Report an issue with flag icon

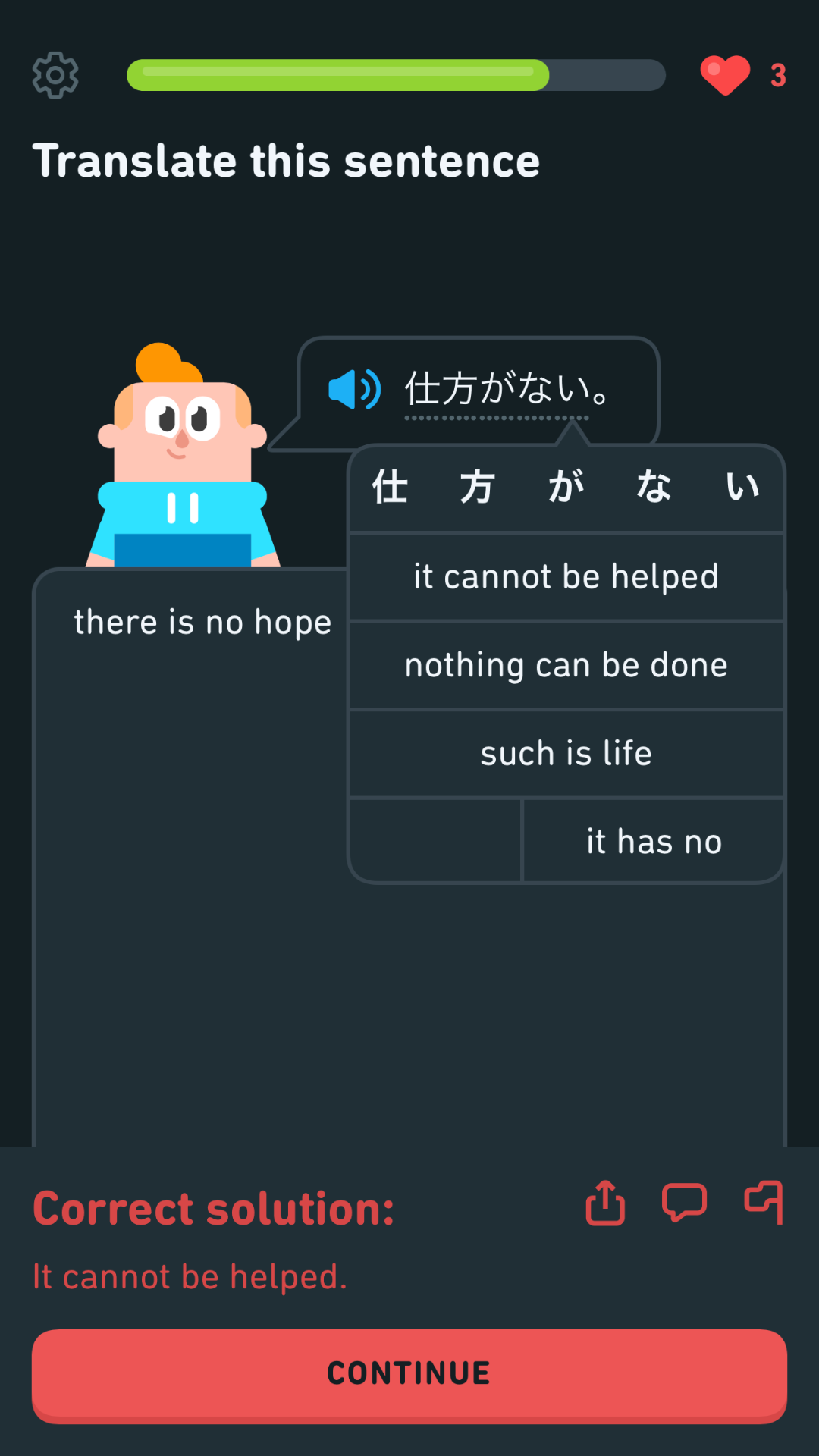click(764, 1203)
